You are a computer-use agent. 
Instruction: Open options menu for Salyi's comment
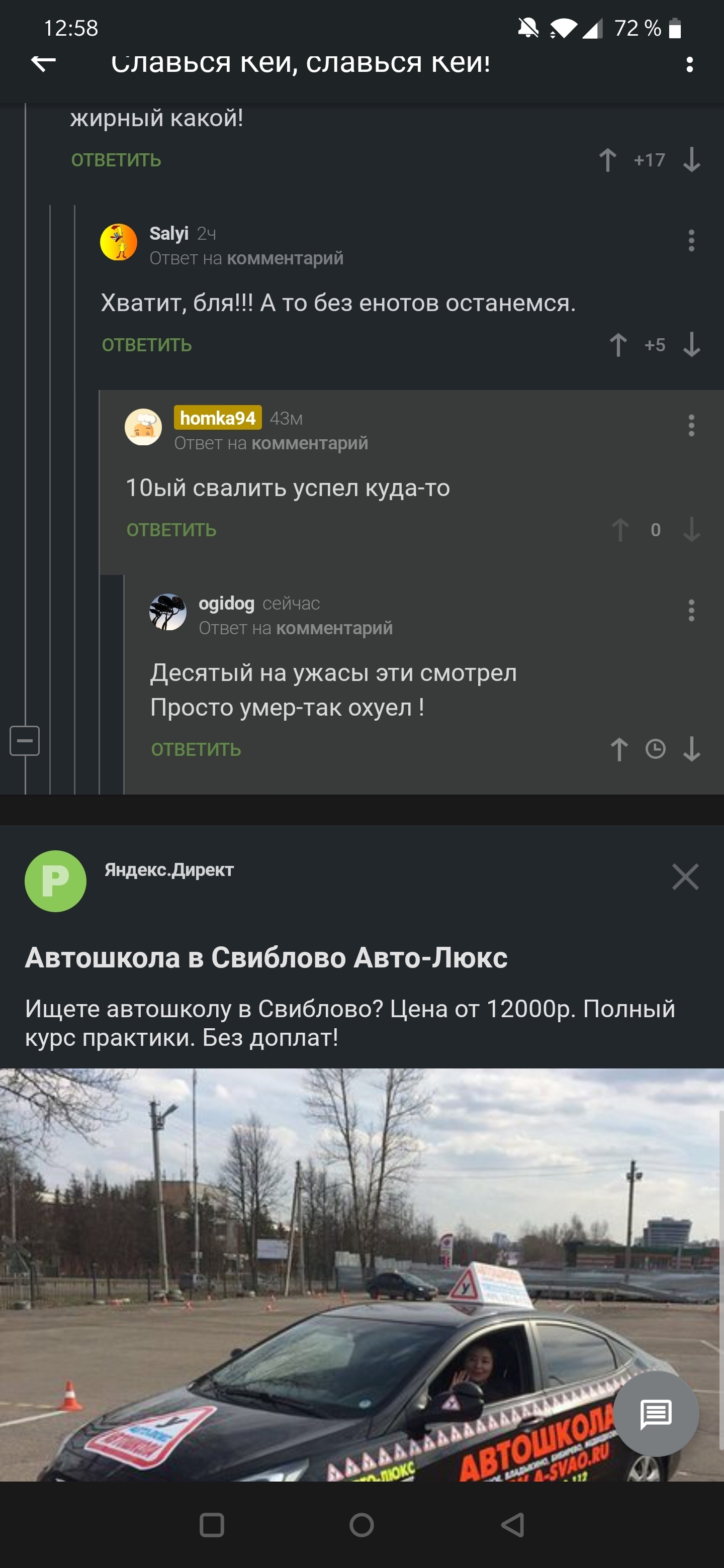pyautogui.click(x=691, y=241)
